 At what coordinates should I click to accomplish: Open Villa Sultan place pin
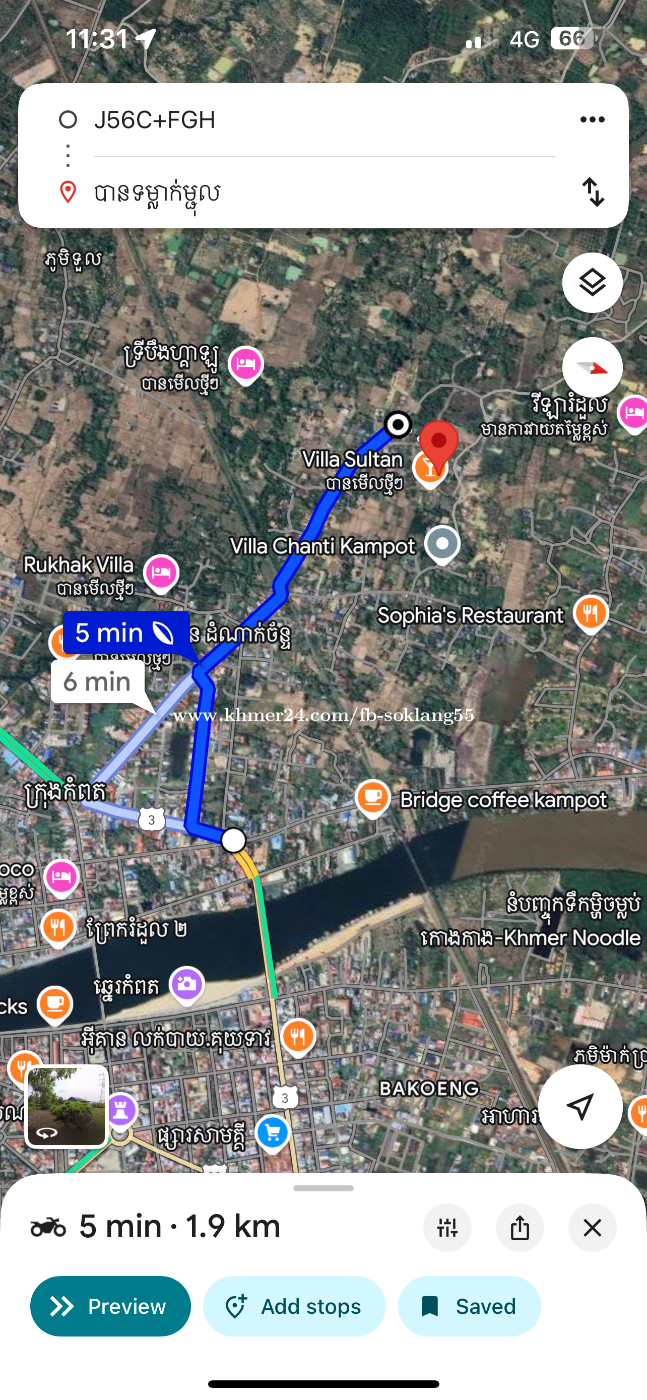430,467
